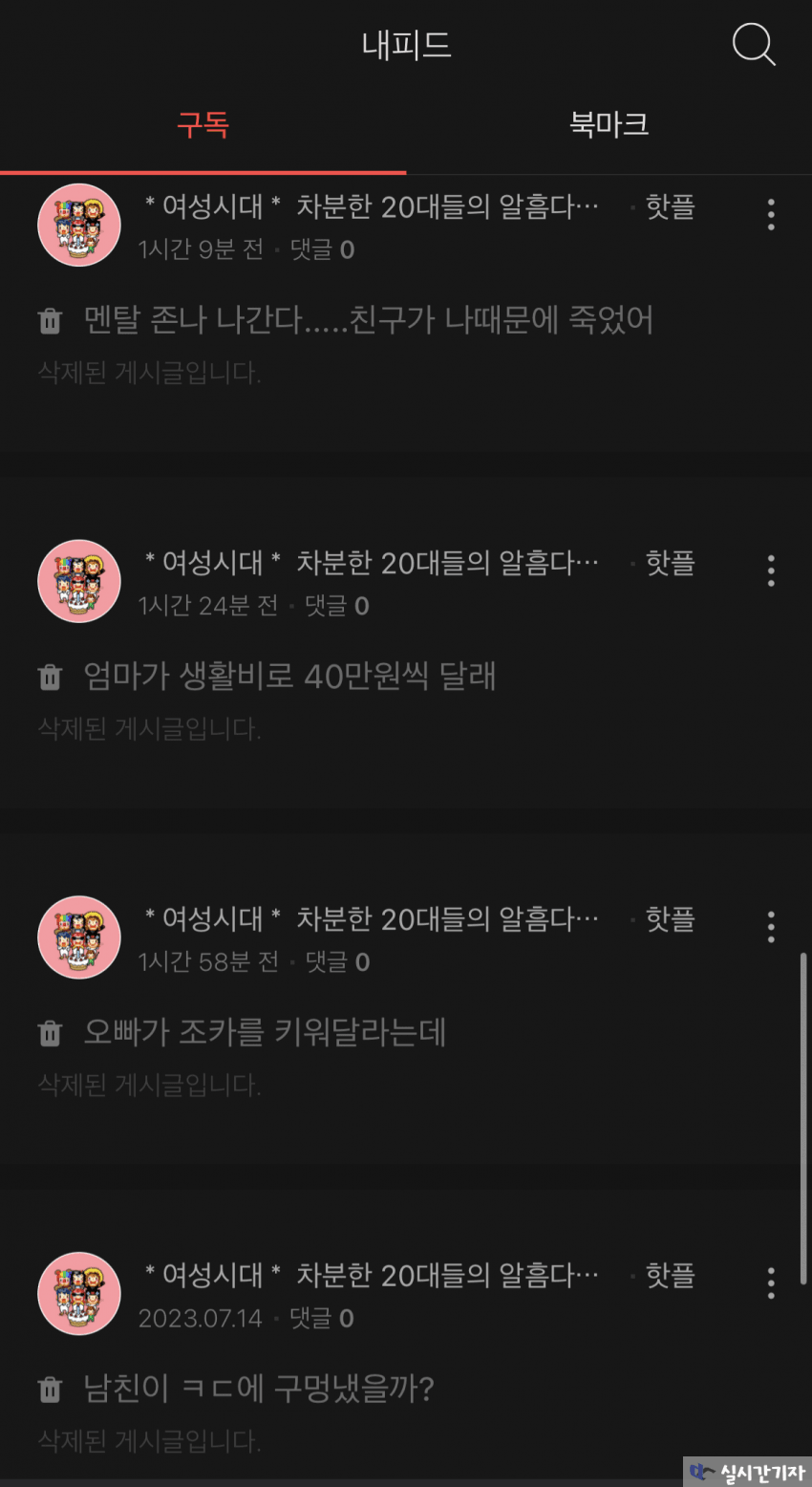Open the search magnifier icon
The image size is (812, 1487).
click(x=753, y=45)
